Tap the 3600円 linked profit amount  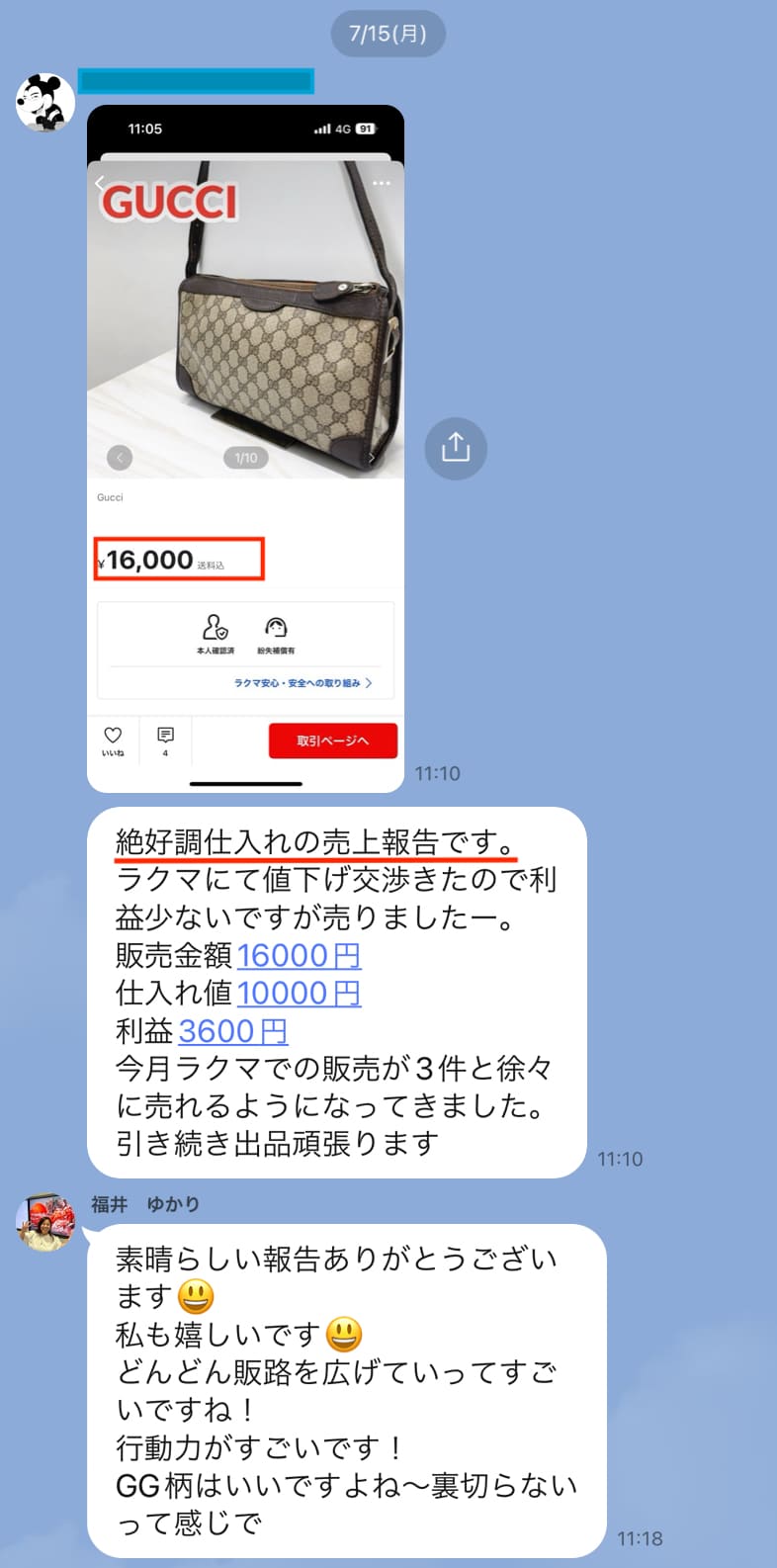pos(232,1031)
